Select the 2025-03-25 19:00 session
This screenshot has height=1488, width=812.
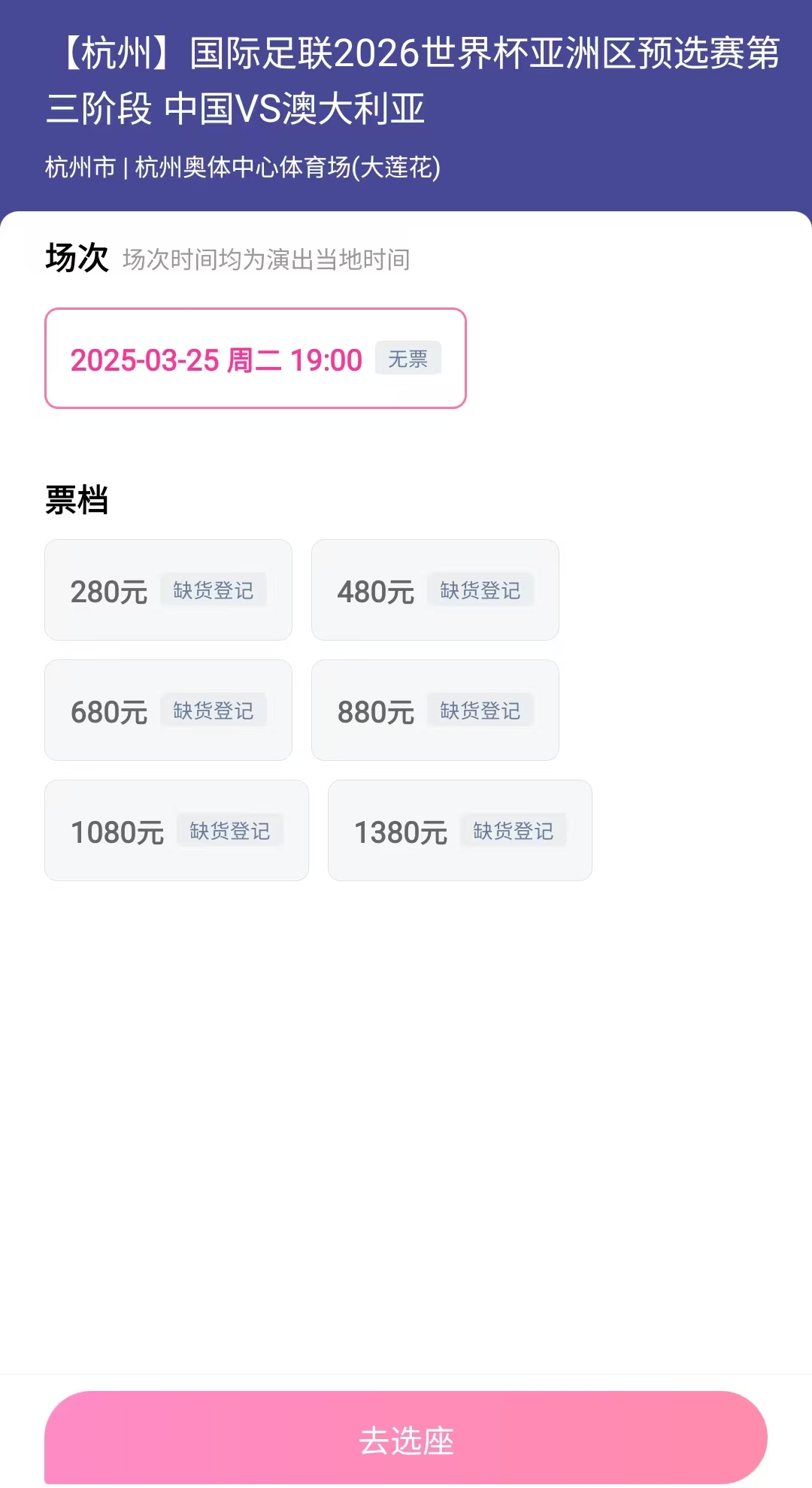tap(255, 359)
